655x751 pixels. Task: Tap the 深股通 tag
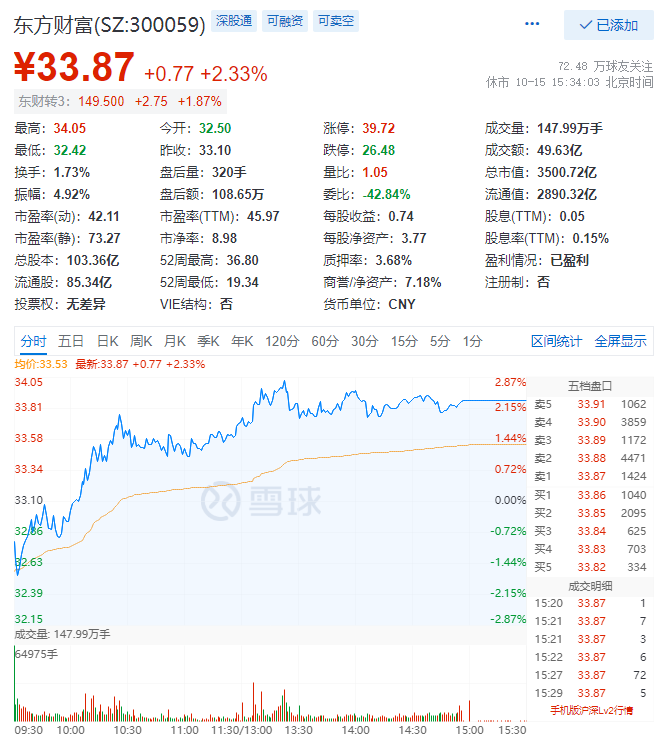click(234, 21)
